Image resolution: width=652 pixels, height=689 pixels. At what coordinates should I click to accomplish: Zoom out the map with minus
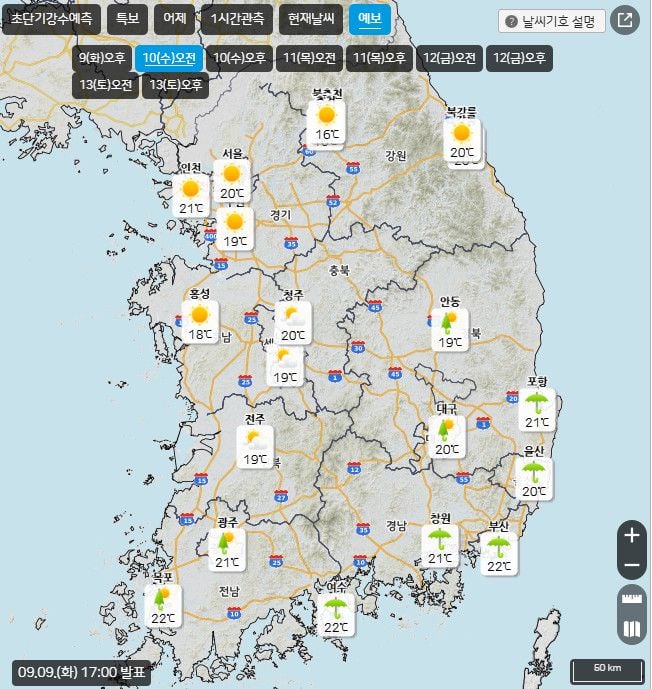[x=631, y=566]
